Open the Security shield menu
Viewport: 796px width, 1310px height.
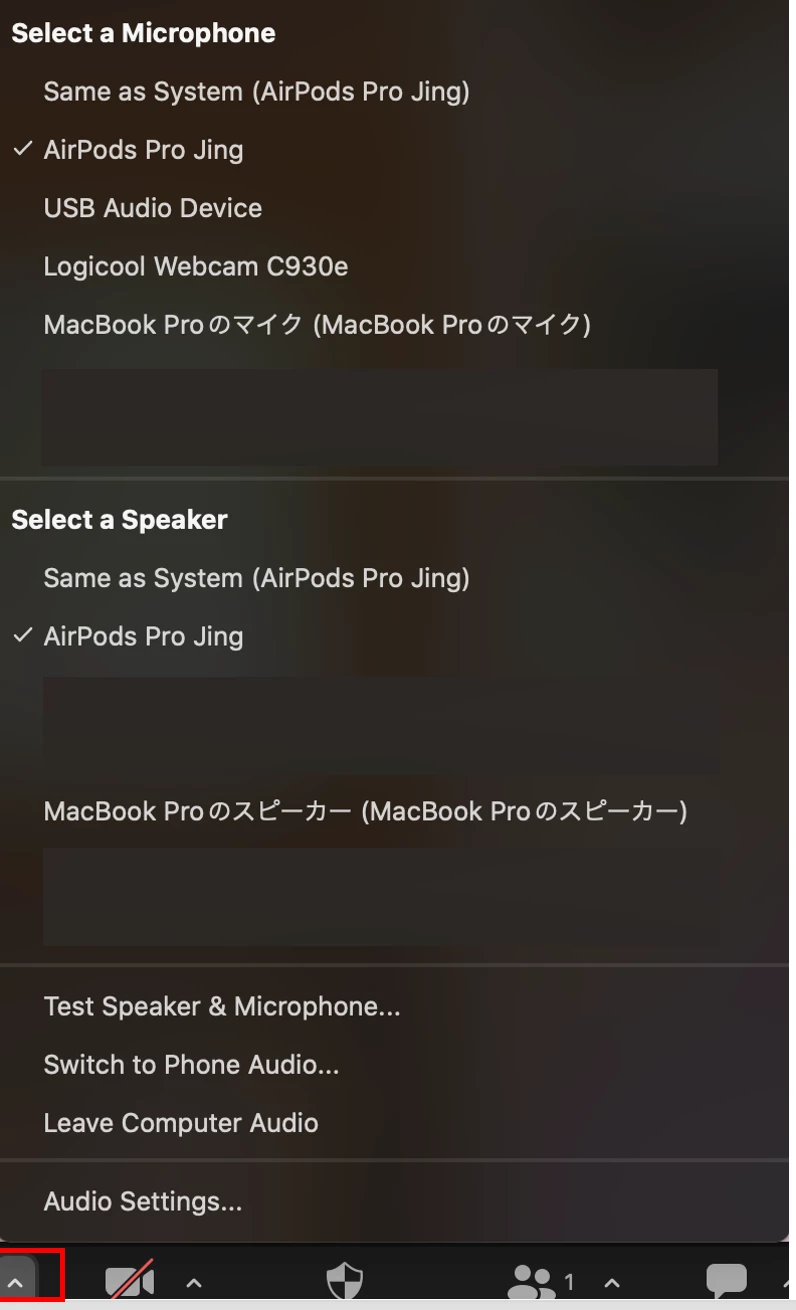(345, 1282)
